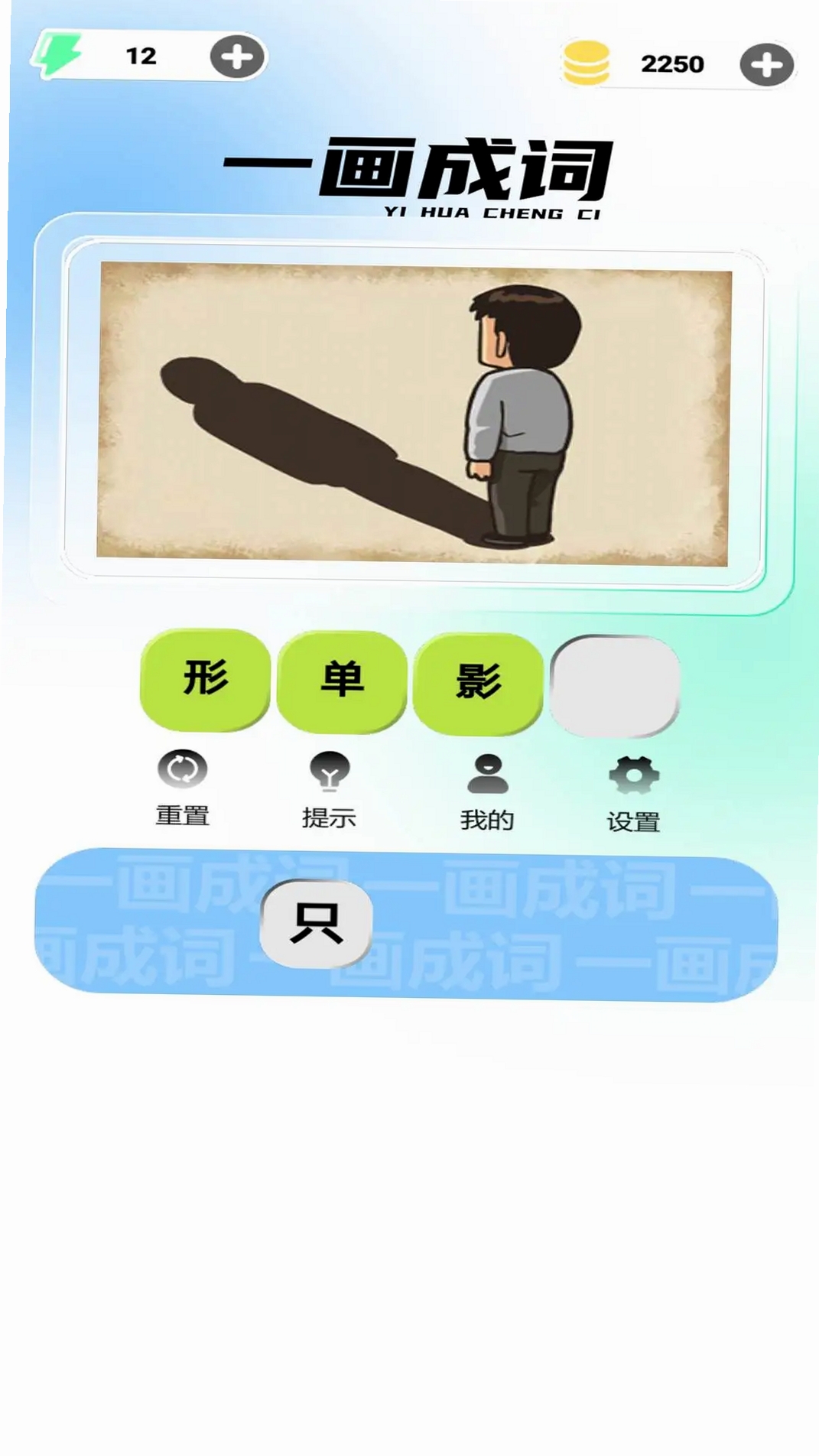
Task: Get a hint via 提示
Action: tap(329, 790)
